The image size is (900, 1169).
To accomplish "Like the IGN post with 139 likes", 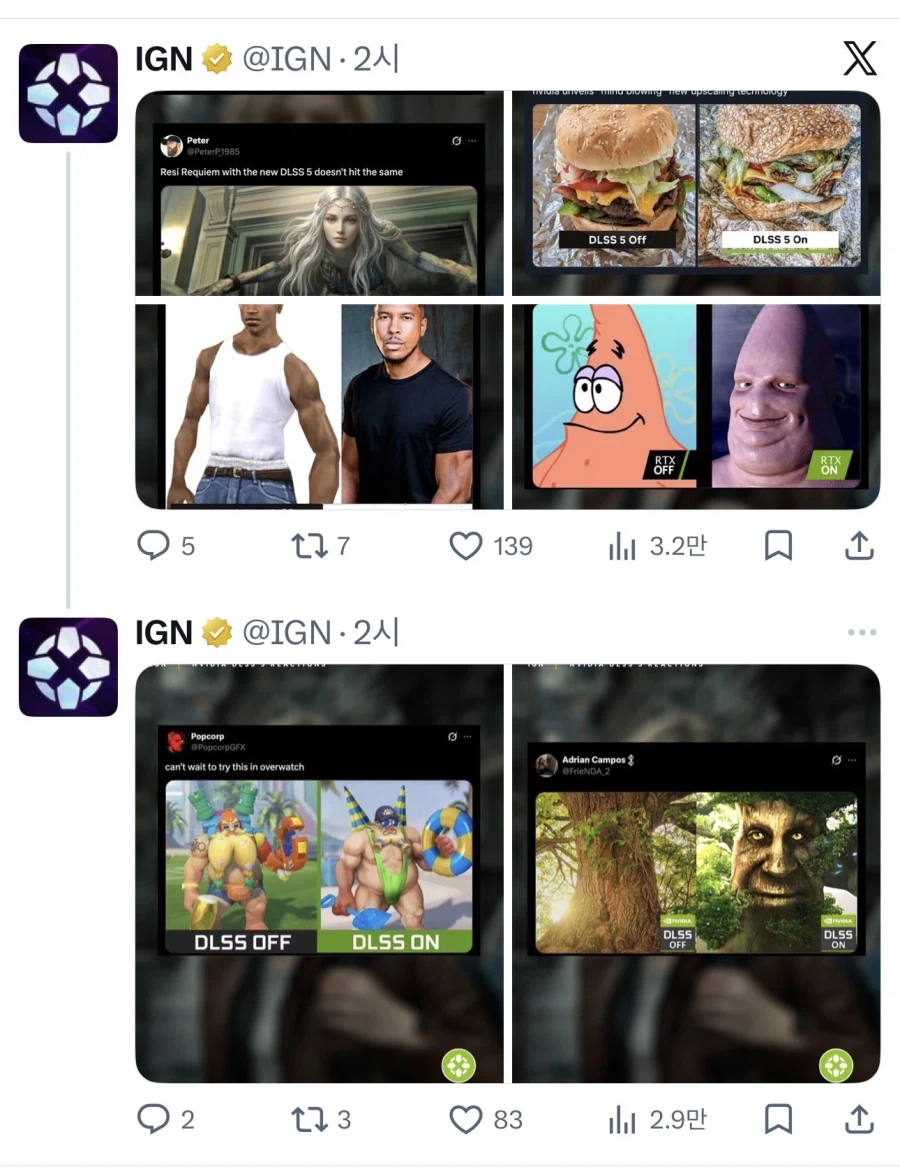I will pyautogui.click(x=466, y=545).
